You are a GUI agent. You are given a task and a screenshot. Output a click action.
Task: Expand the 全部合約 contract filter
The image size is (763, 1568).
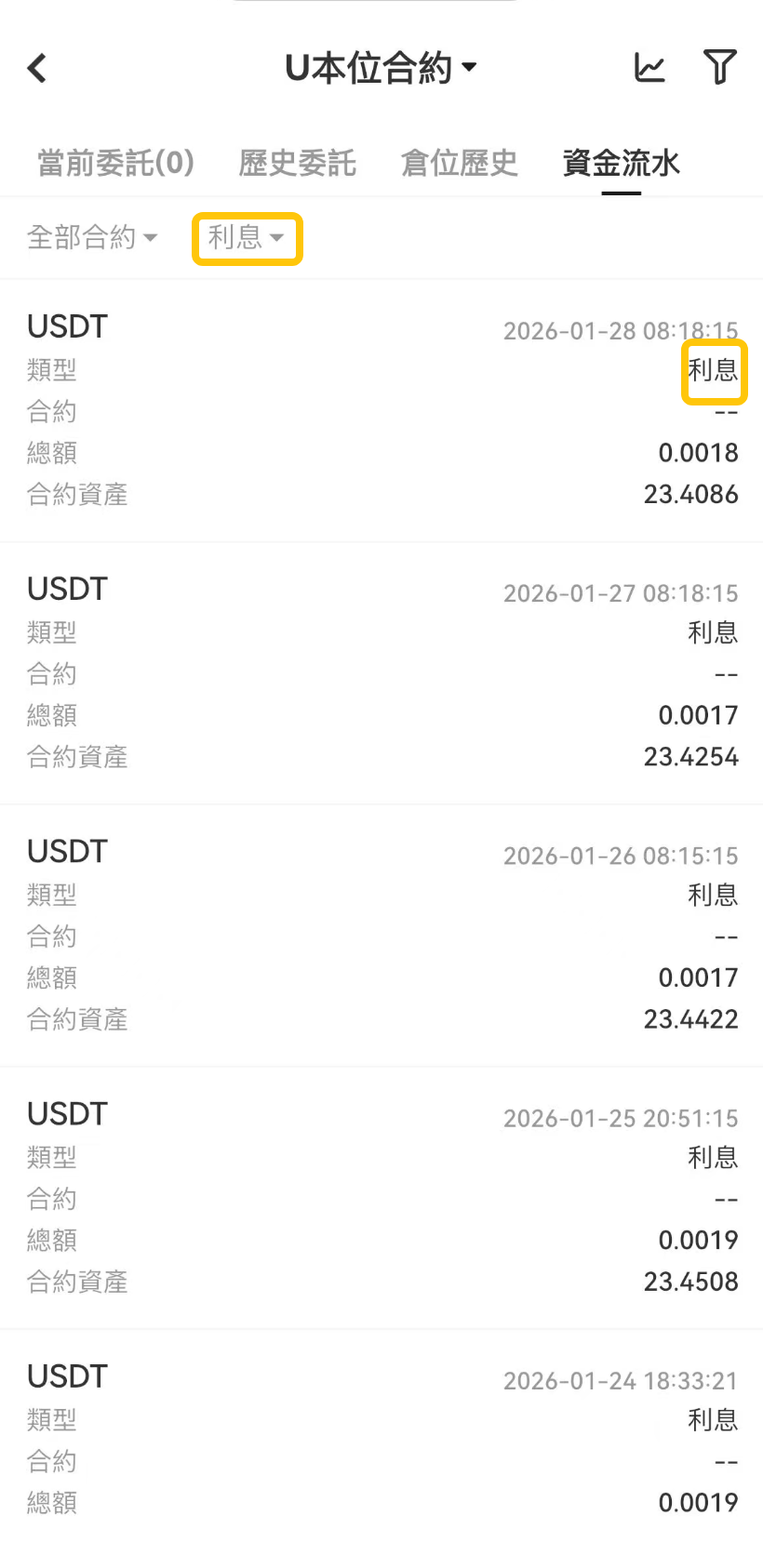coord(92,238)
